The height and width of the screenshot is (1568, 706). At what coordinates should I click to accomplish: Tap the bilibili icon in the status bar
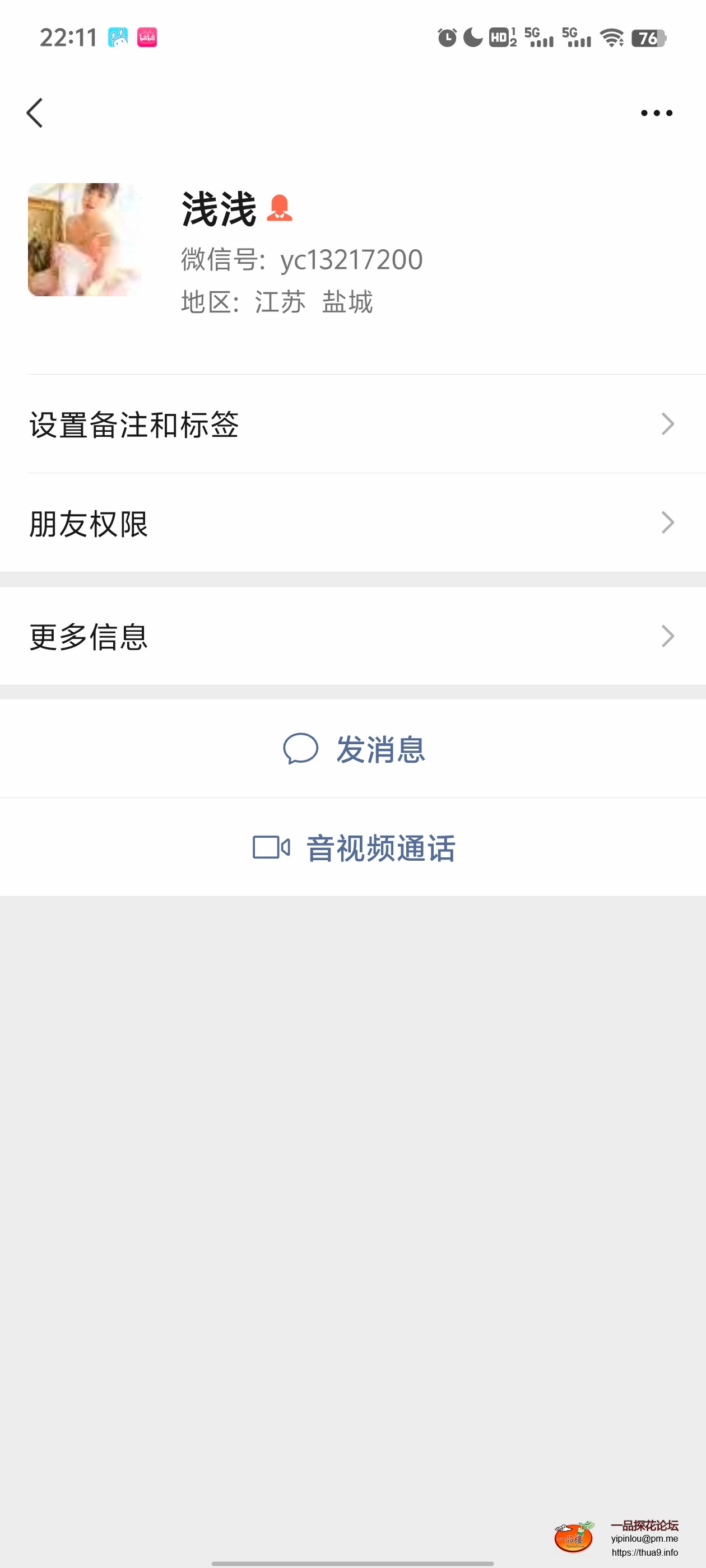click(x=147, y=36)
